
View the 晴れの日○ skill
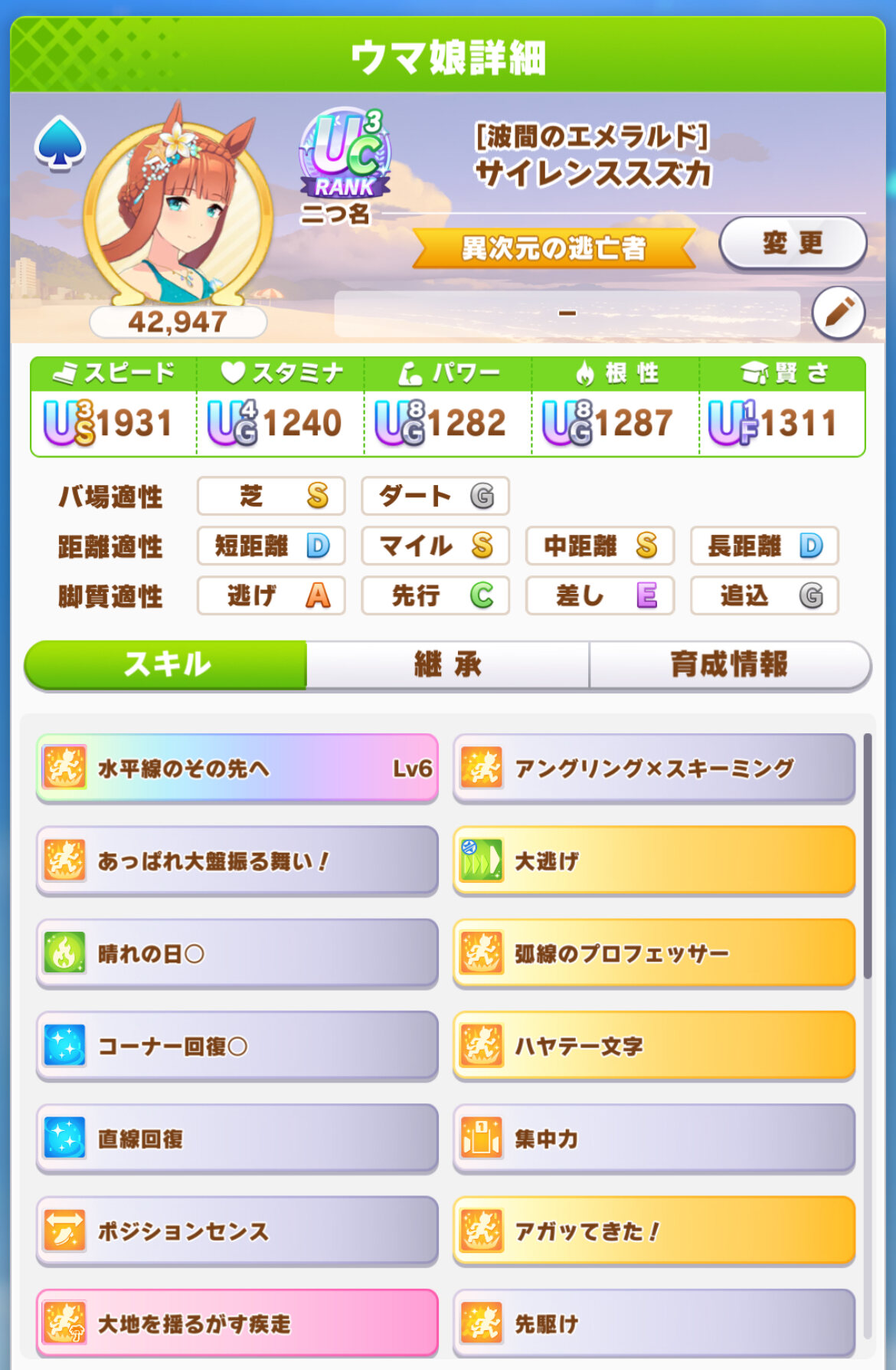237,953
